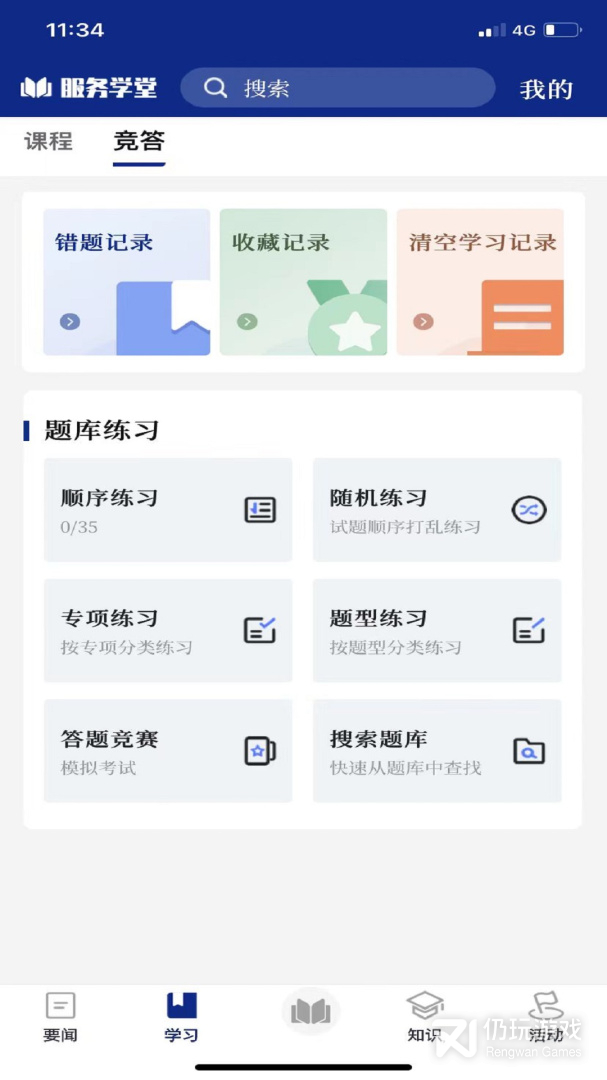This screenshot has width=607, height=1080.
Task: Open the 搜索 search box
Action: [x=337, y=88]
